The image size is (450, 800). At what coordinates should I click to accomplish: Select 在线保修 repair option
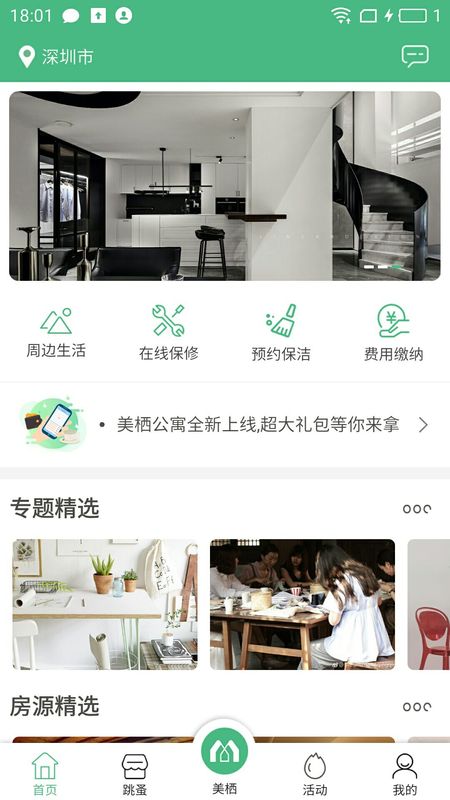[x=168, y=333]
